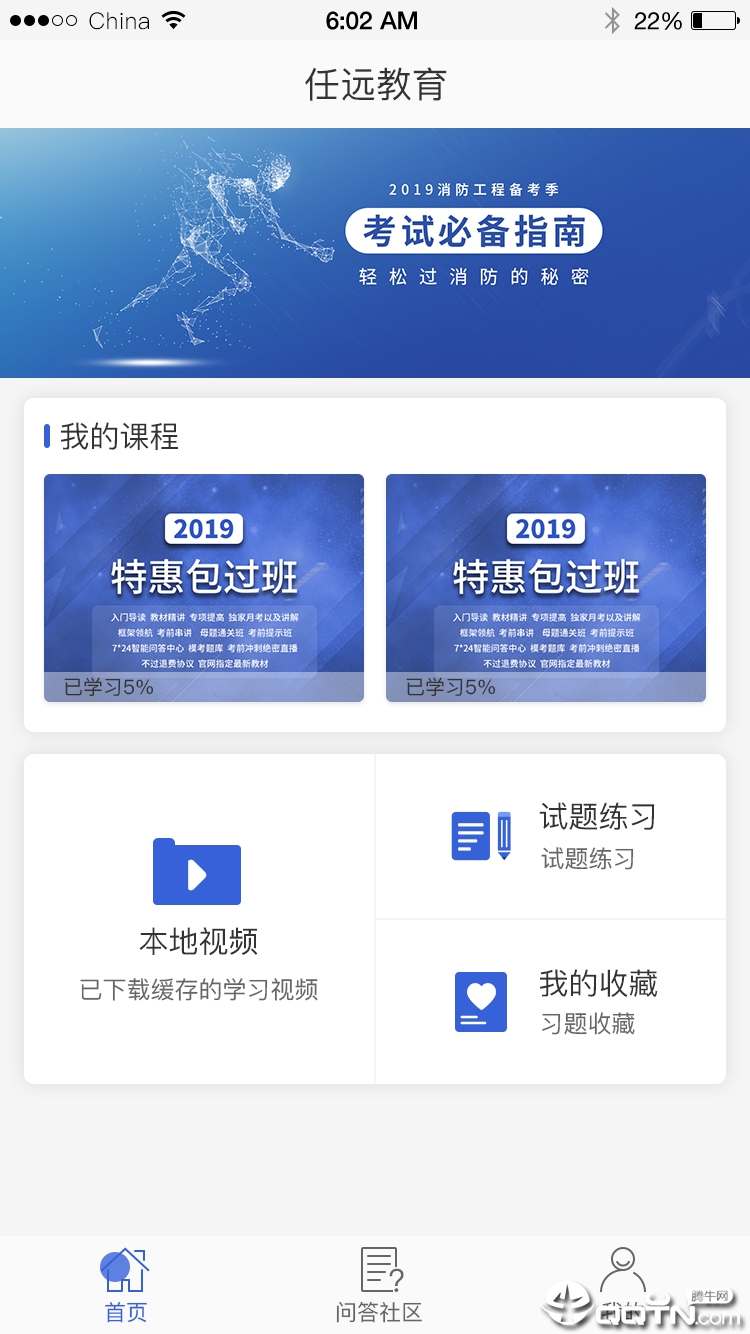
Task: Open 我的收藏 question favorites
Action: pos(551,1001)
